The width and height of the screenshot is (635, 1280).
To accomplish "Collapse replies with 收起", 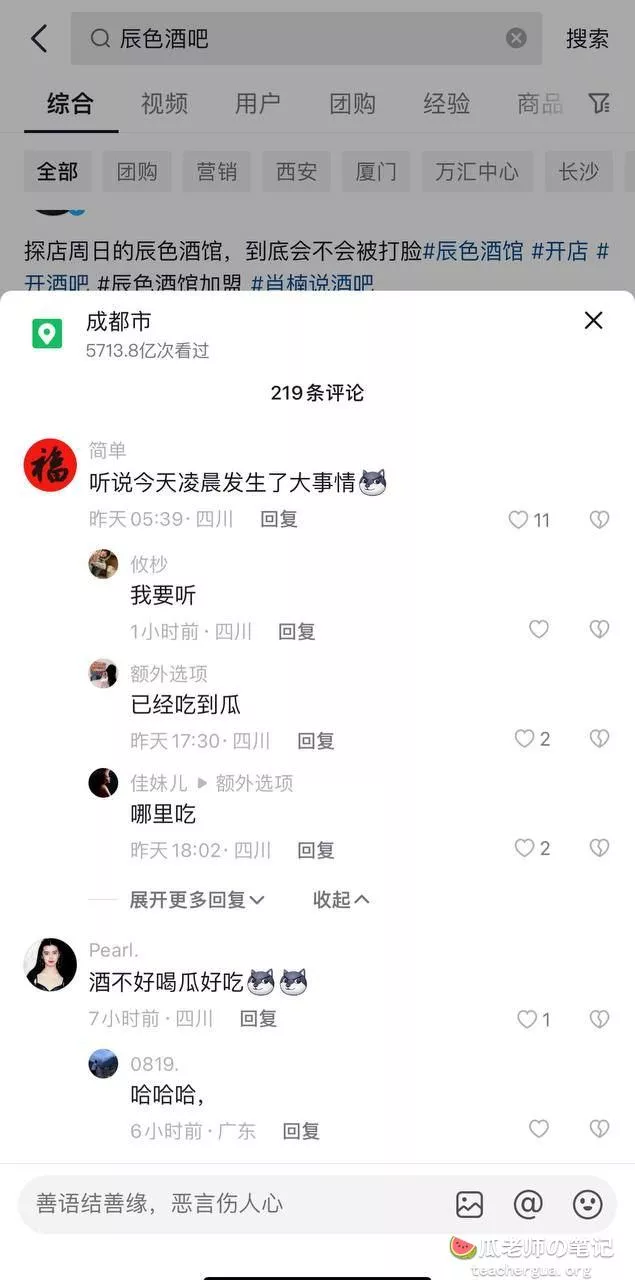I will (x=341, y=899).
